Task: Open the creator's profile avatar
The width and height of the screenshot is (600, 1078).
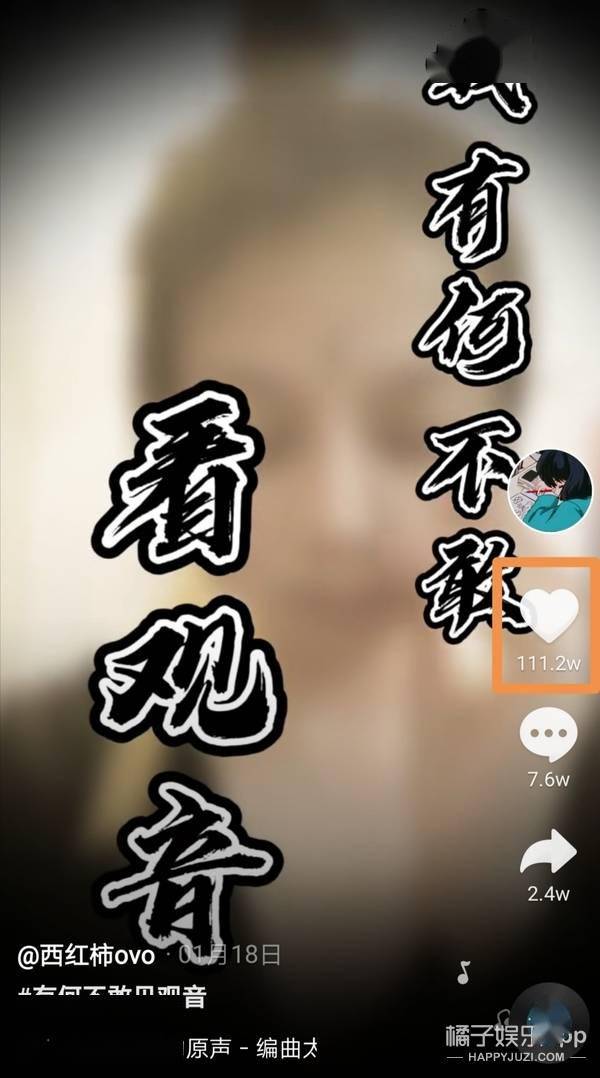Action: click(x=543, y=490)
